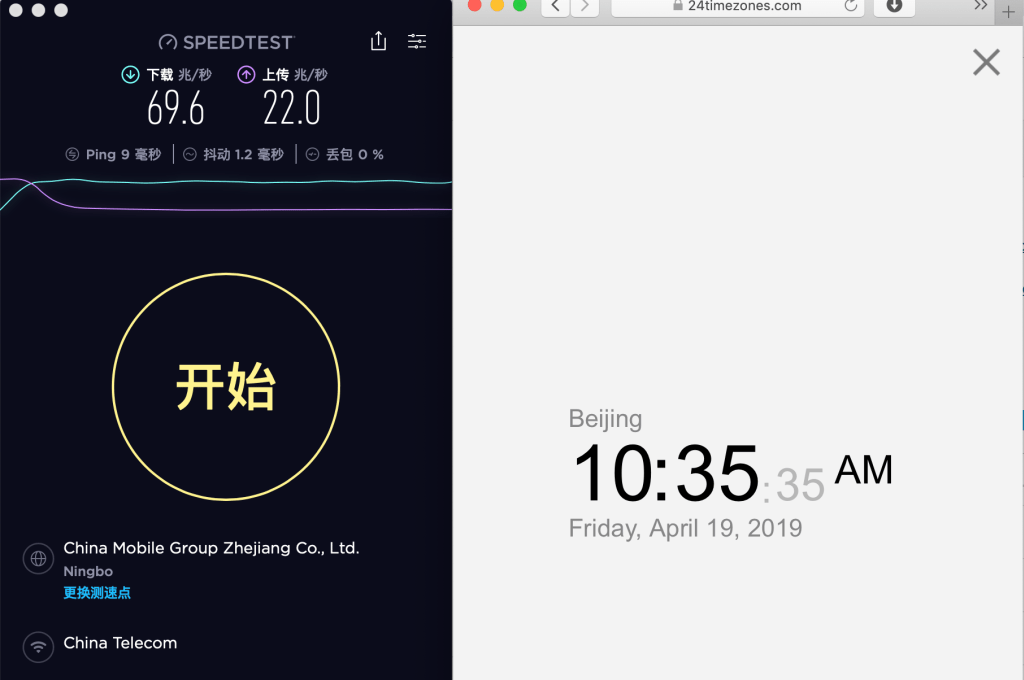Tap 更换测速点 to change server

(97, 592)
